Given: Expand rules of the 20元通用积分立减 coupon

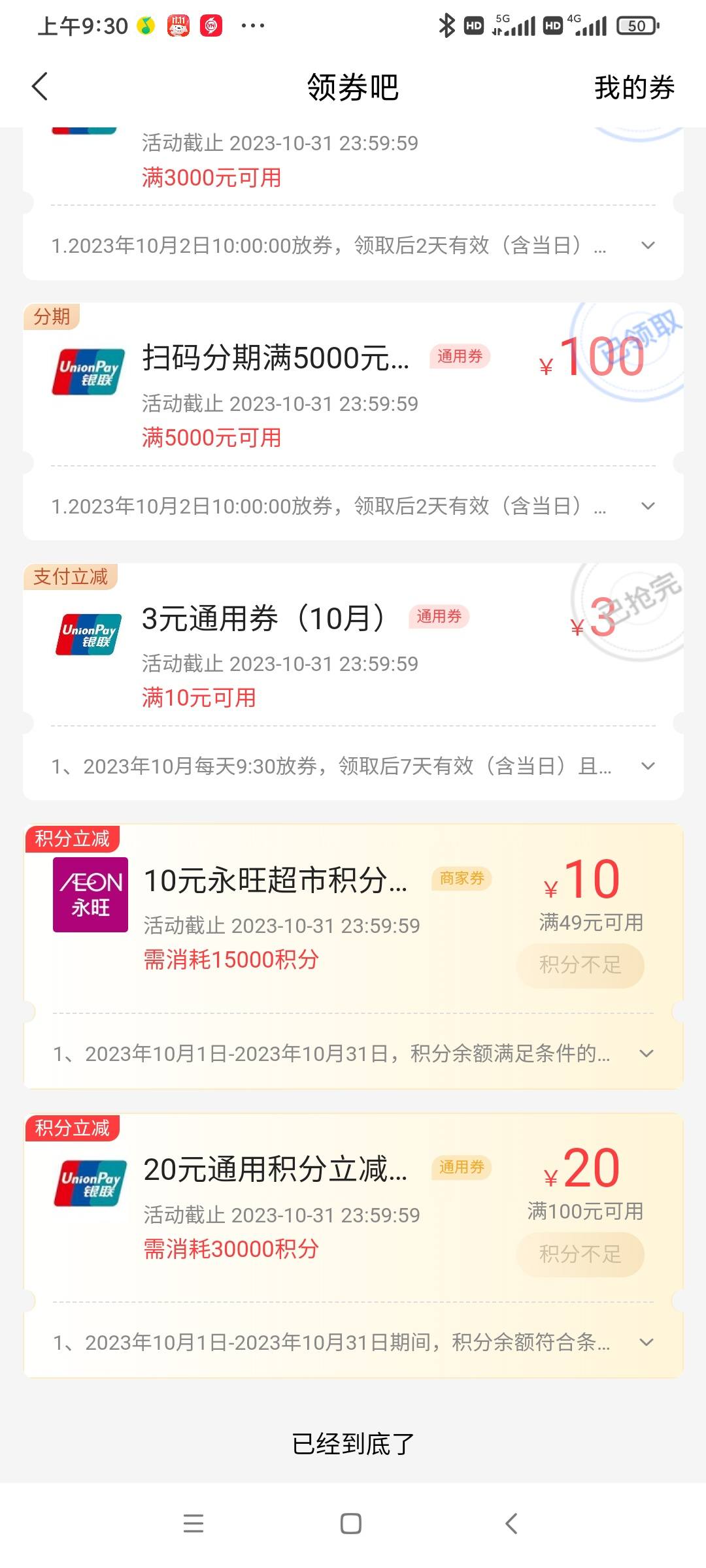Looking at the screenshot, I should click(647, 1343).
